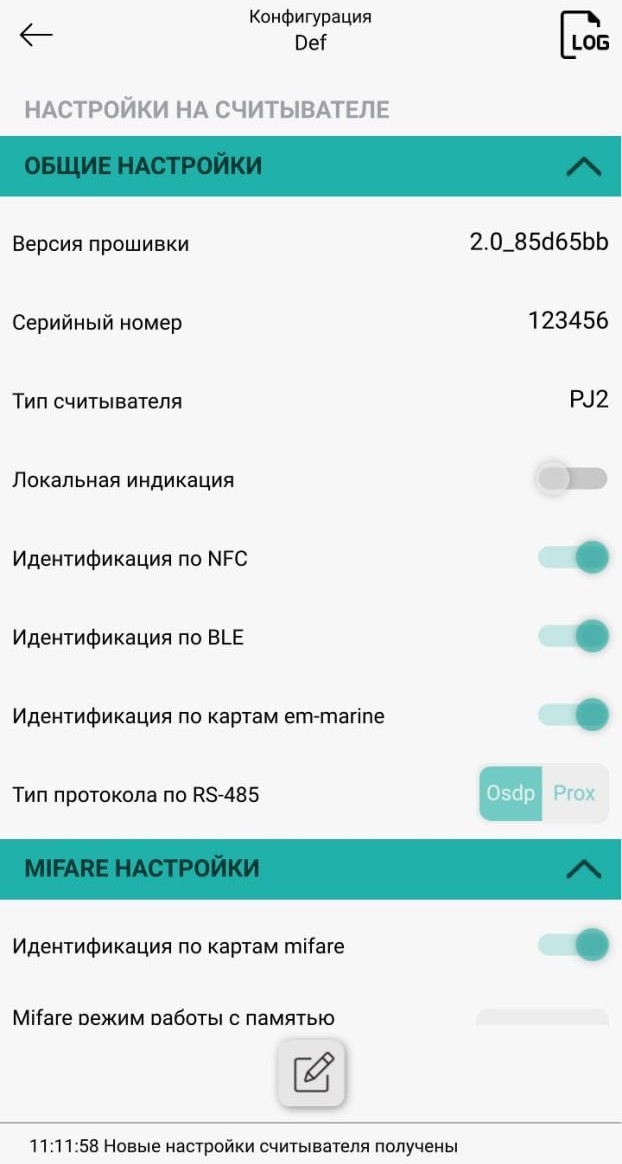Toggle Идентификация по картам em-marine
The width and height of the screenshot is (622, 1164).
pos(573,715)
